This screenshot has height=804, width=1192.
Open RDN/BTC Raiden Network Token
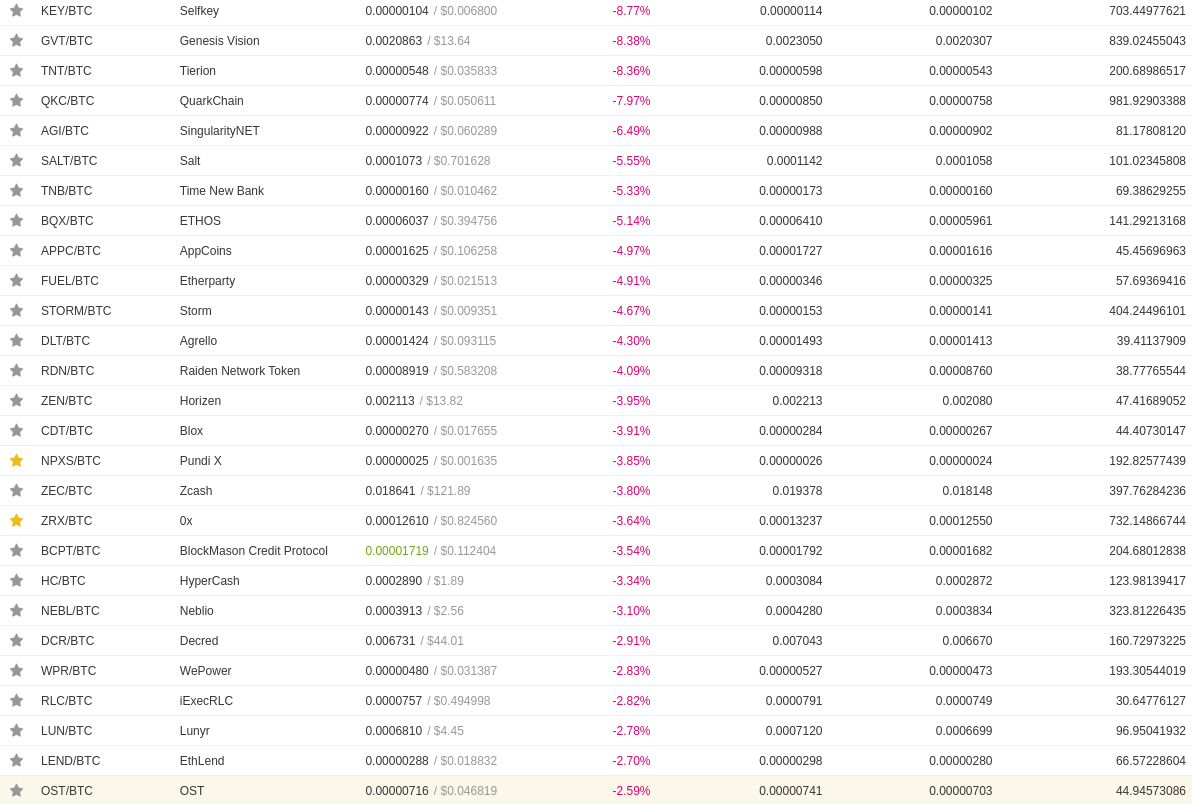pyautogui.click(x=68, y=371)
